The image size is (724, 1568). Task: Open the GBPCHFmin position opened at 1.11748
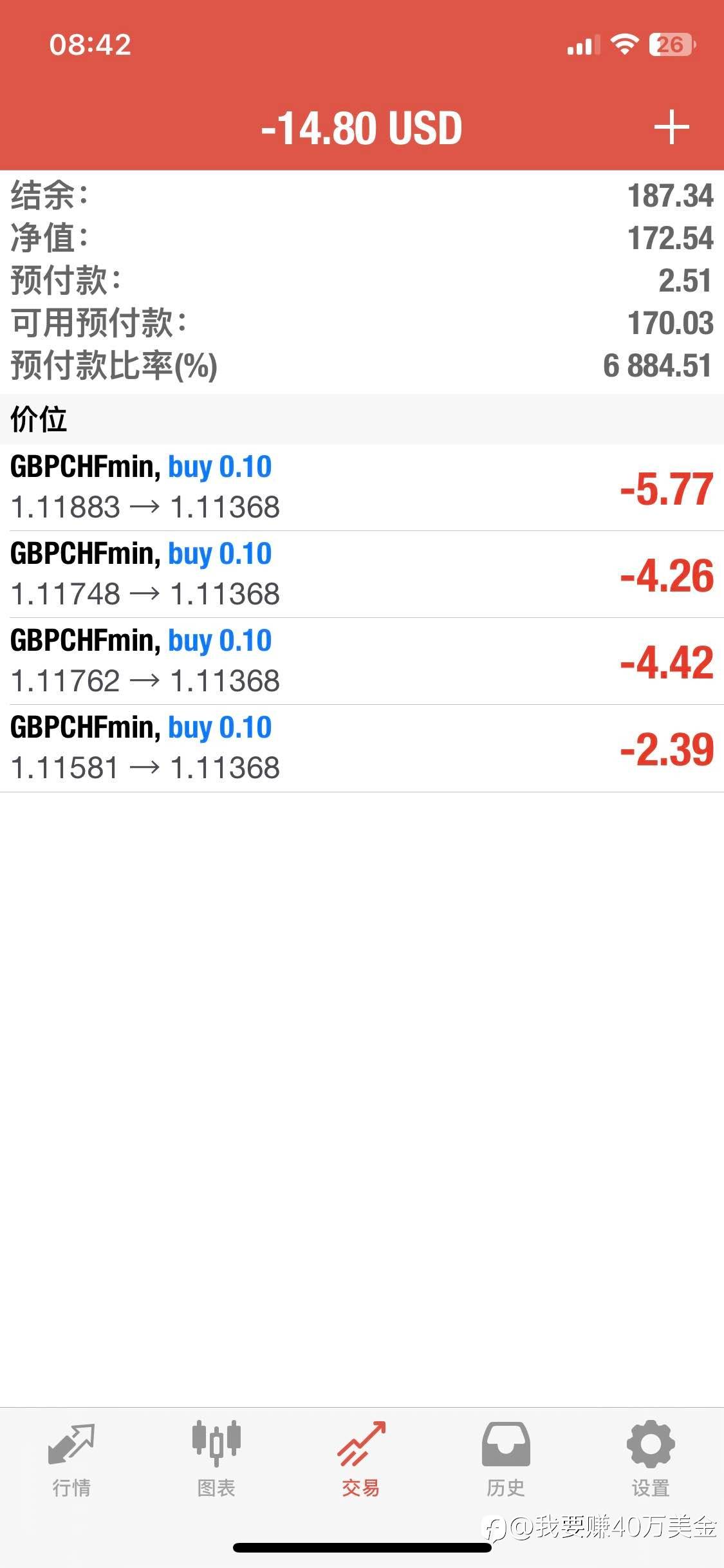click(x=362, y=574)
